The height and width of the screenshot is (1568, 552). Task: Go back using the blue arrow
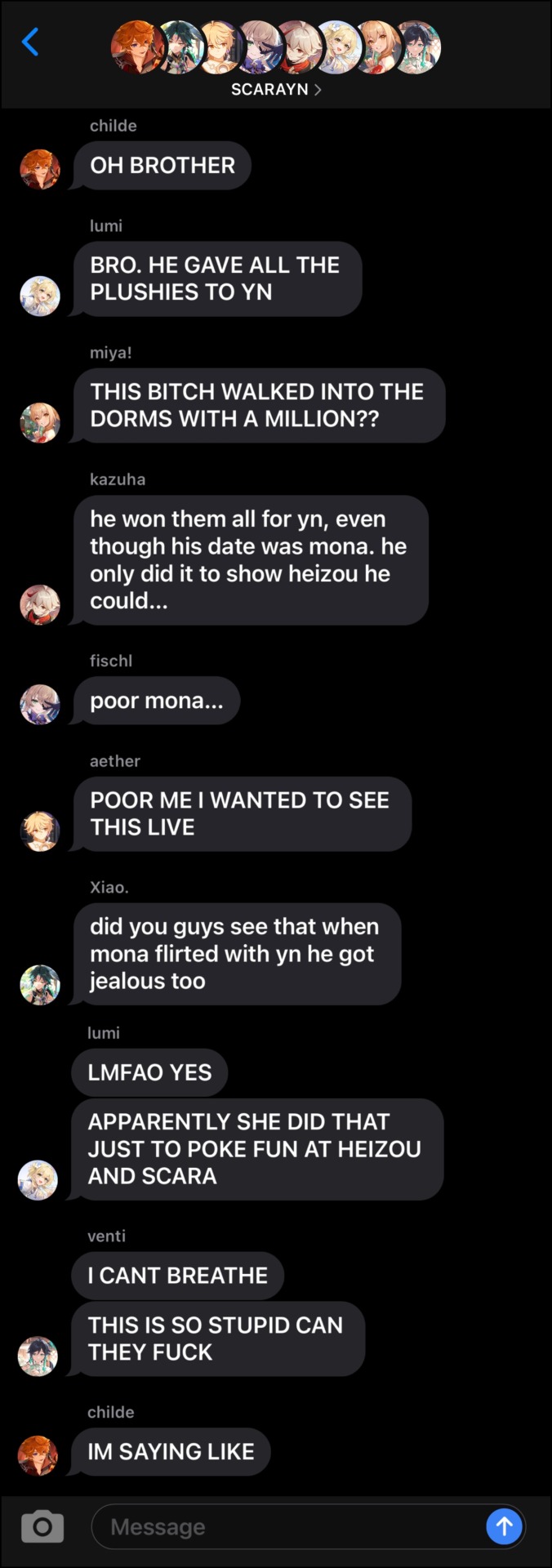click(30, 42)
